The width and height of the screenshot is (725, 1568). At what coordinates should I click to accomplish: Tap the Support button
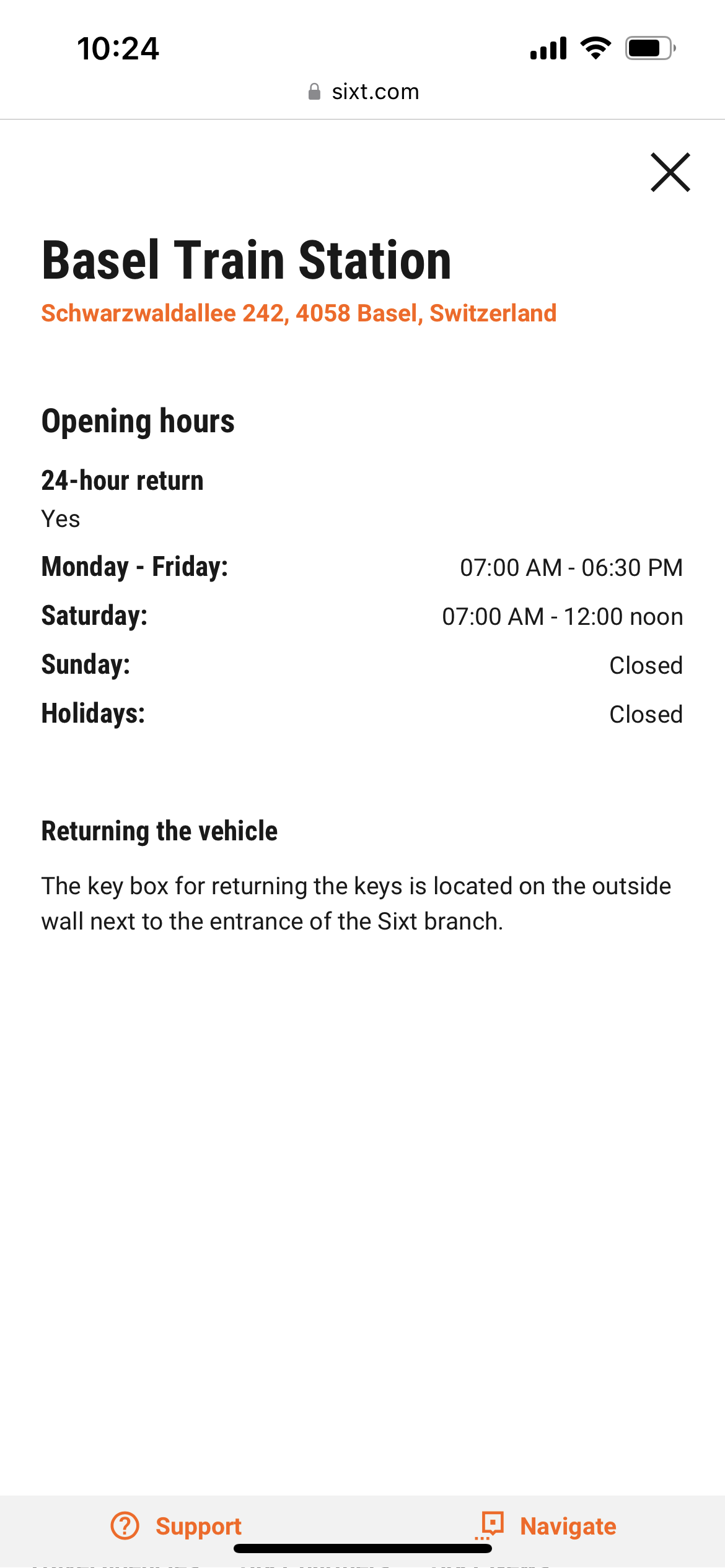pyautogui.click(x=177, y=1526)
